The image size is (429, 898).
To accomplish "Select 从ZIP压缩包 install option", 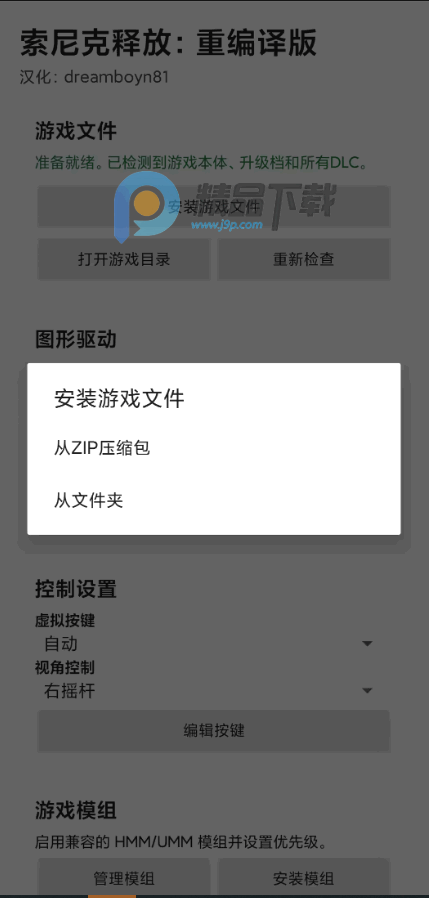I will click(x=214, y=448).
